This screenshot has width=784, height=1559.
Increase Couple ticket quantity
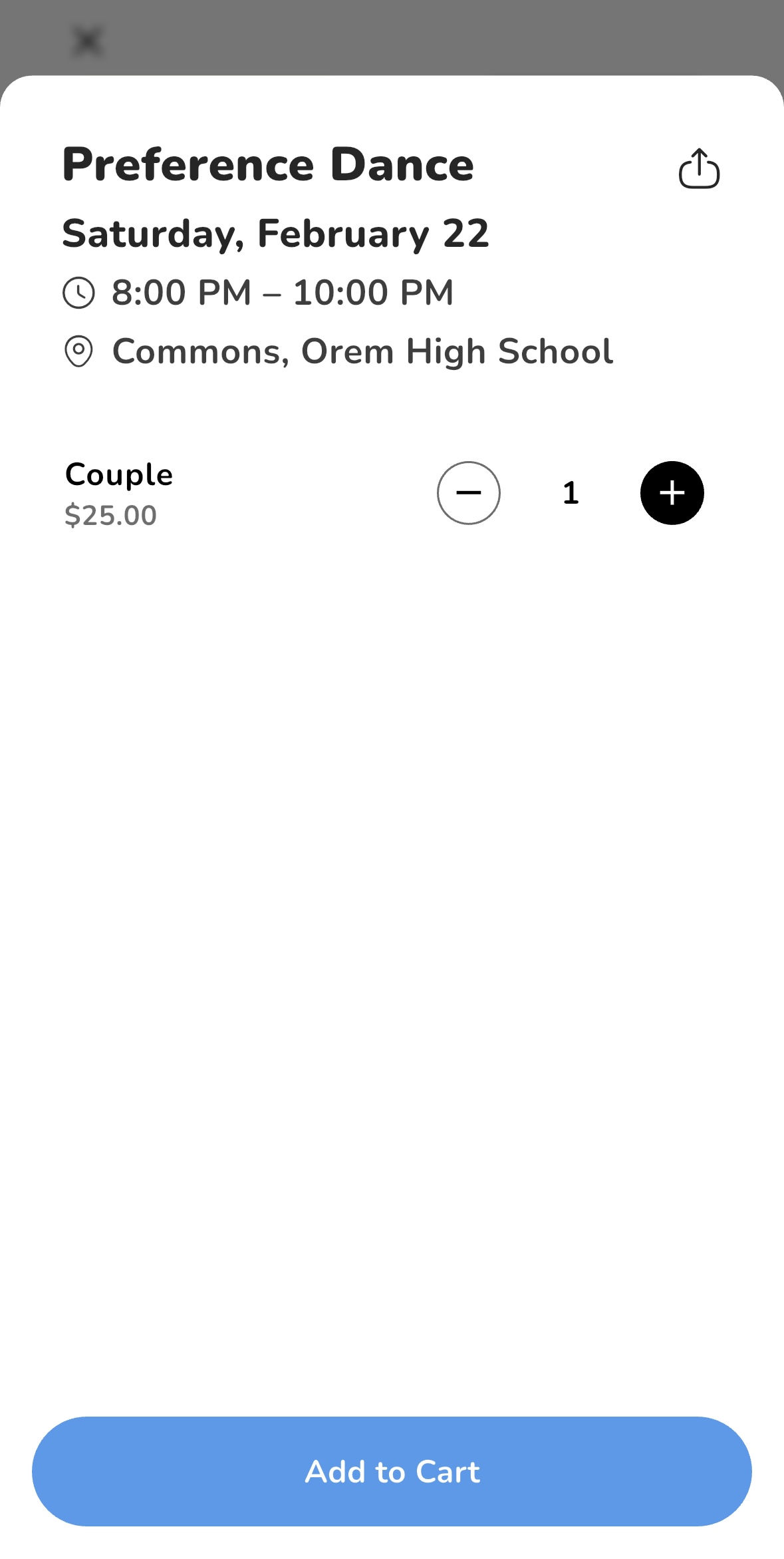click(672, 493)
